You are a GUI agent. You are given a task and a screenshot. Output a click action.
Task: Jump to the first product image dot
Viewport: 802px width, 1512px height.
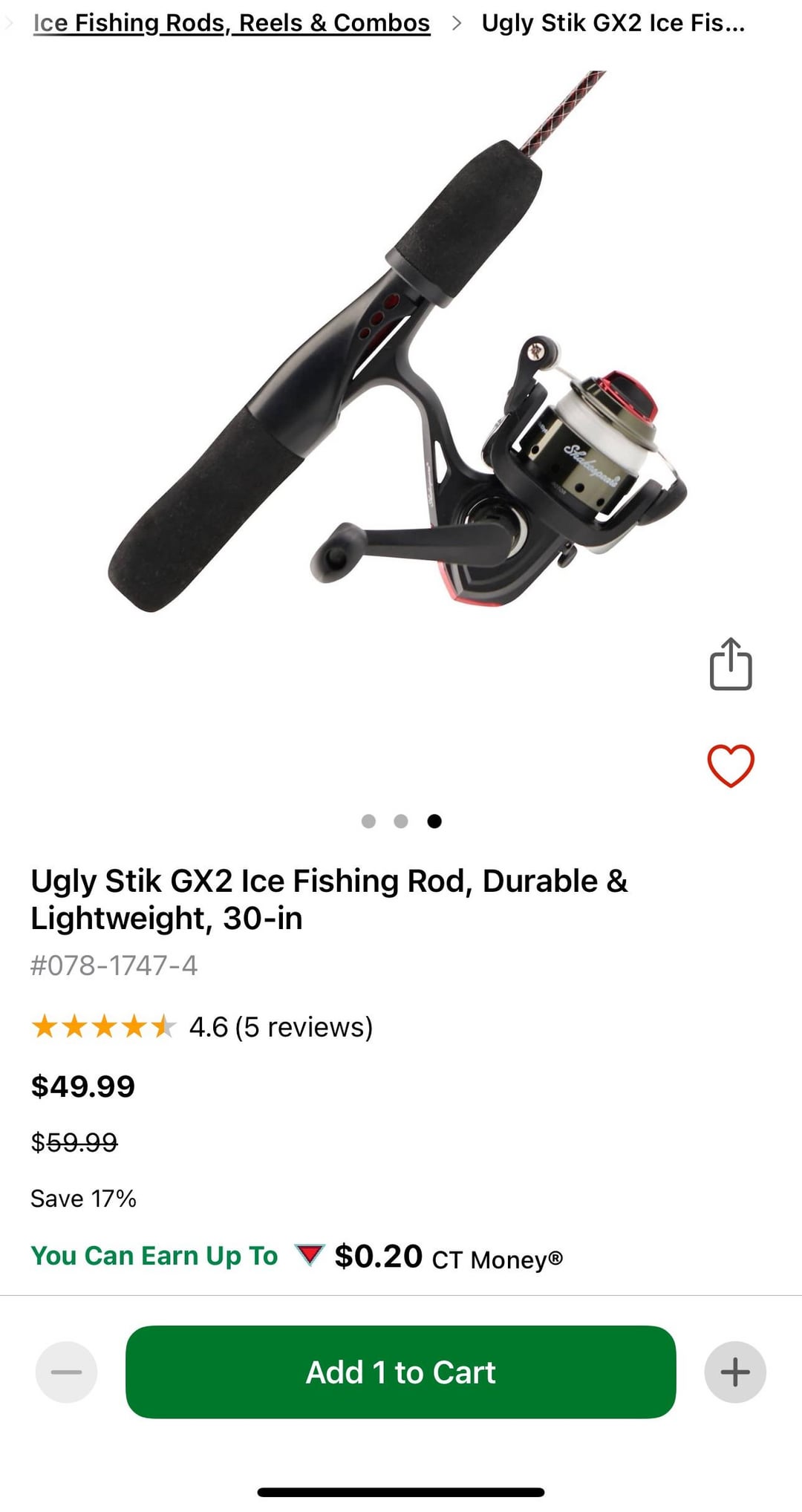[368, 821]
